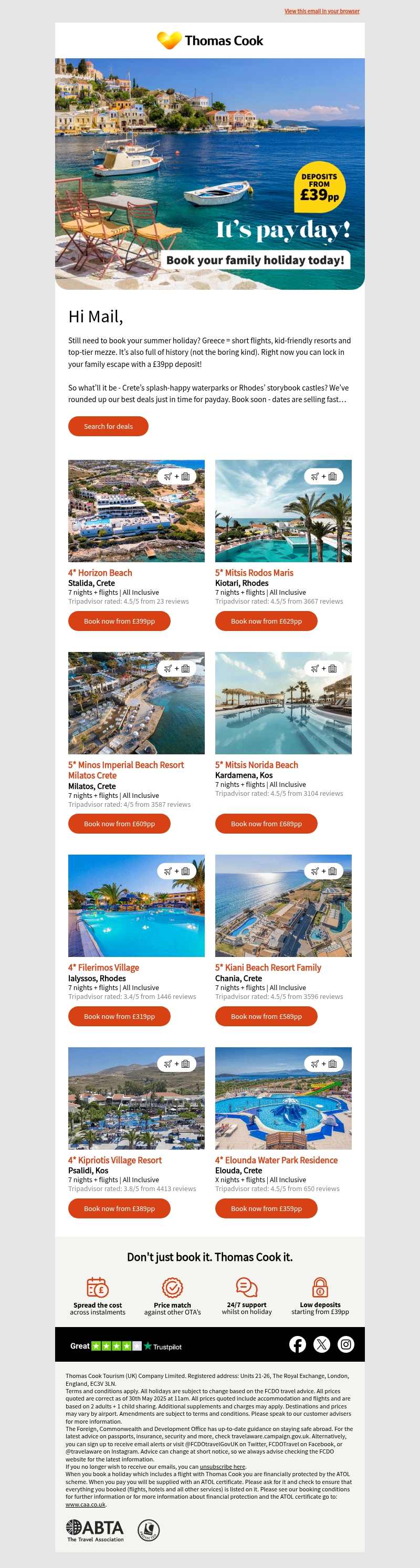Book Horizon Beach from £399pp

click(x=119, y=621)
